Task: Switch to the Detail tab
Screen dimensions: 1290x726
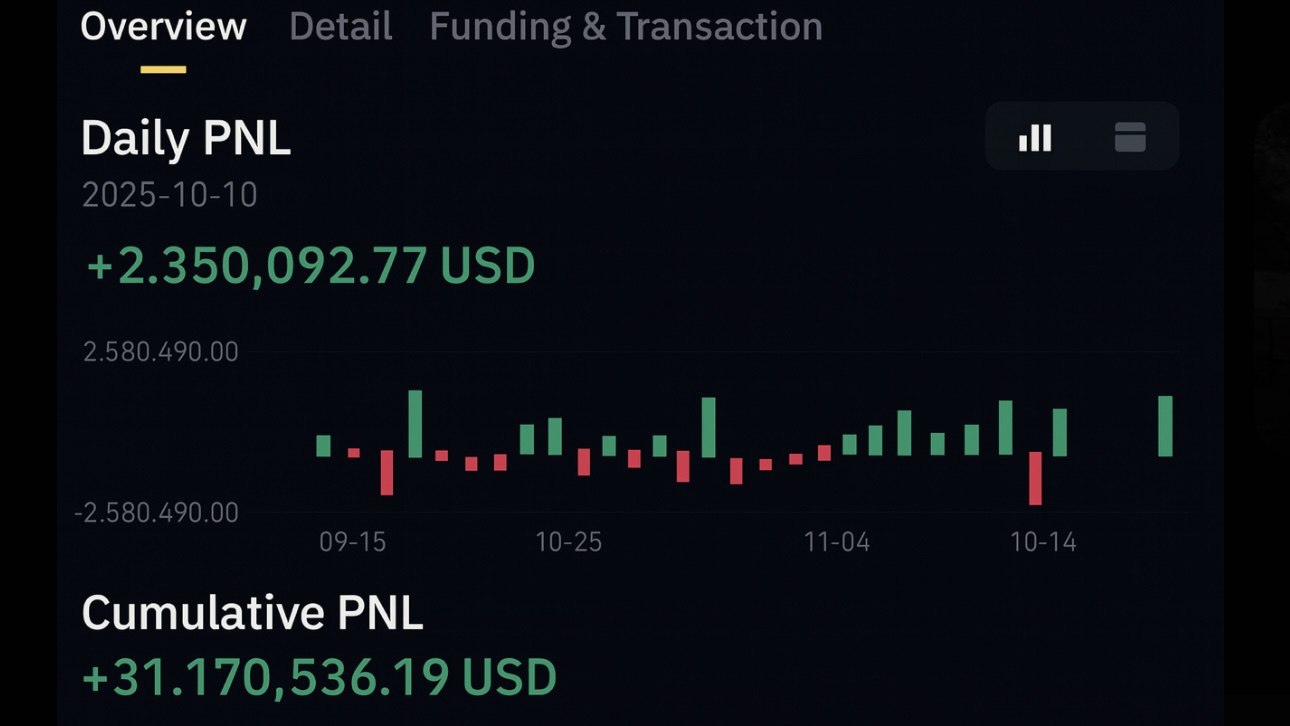Action: click(x=340, y=27)
